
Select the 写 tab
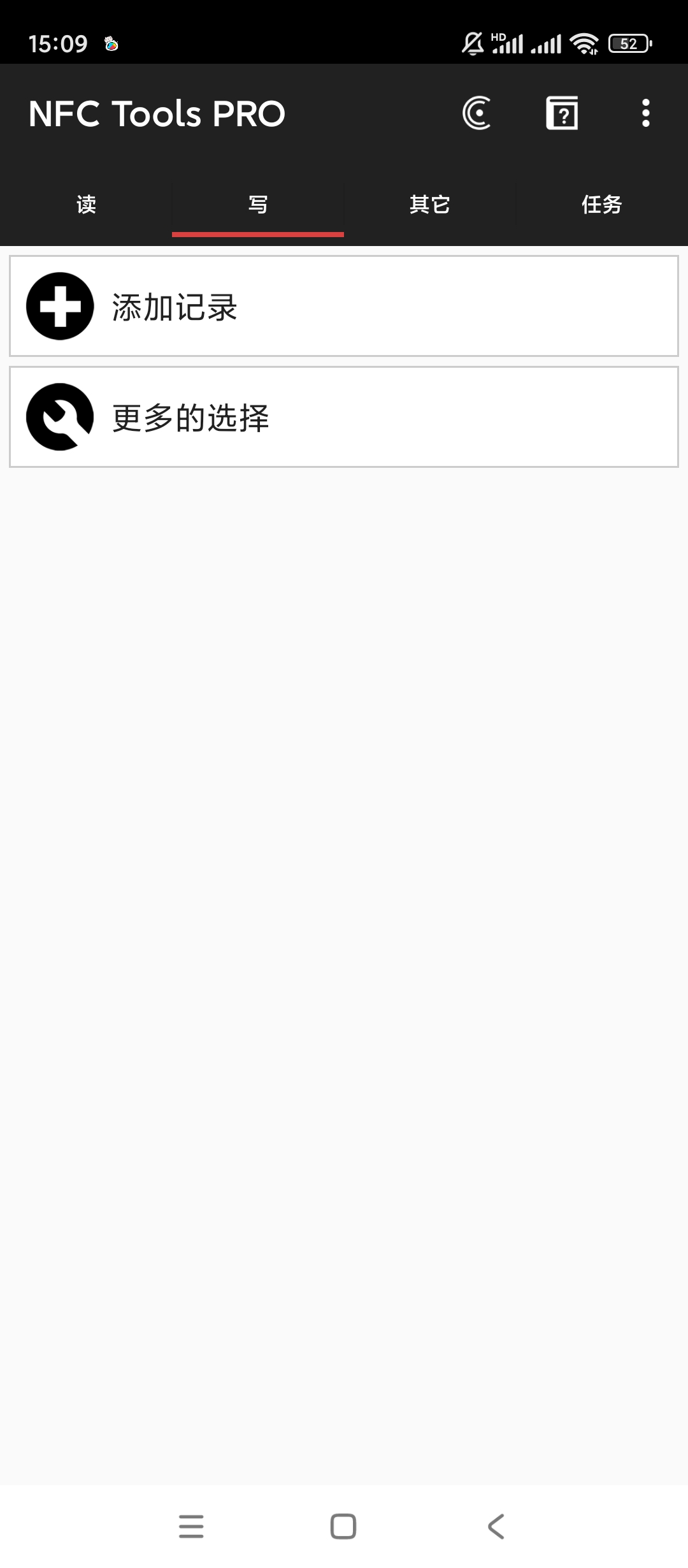(x=258, y=205)
